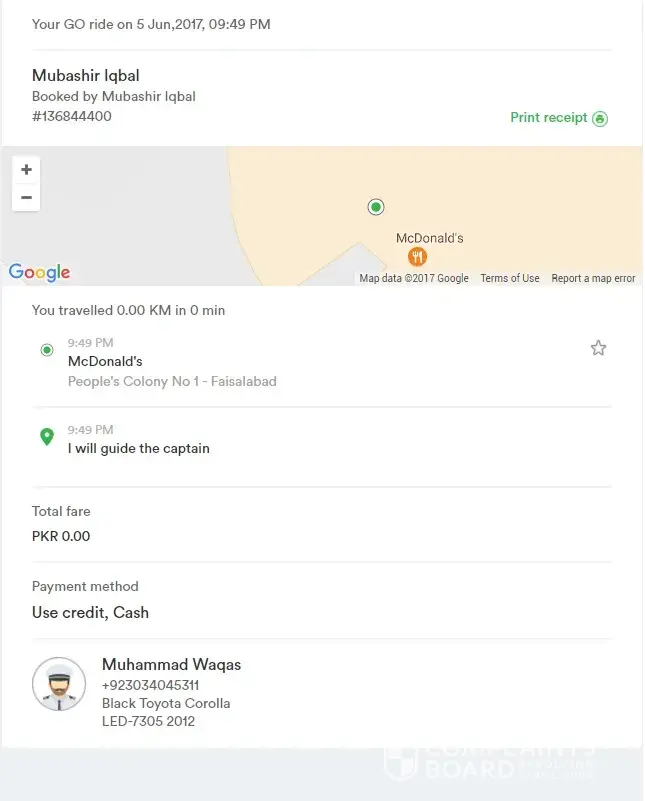The image size is (645, 801).
Task: Open Google Maps Terms of Use
Action: [509, 278]
